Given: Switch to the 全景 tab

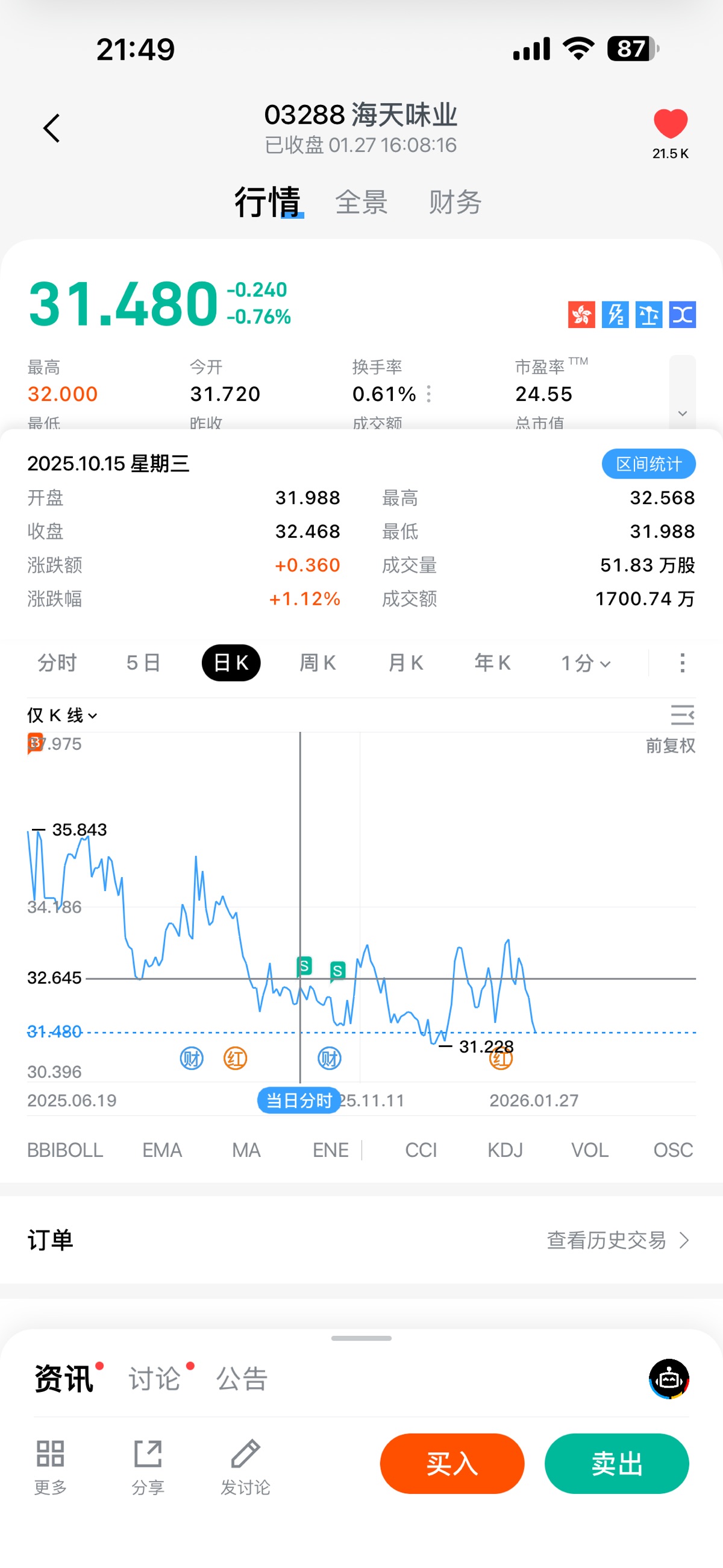Looking at the screenshot, I should (361, 202).
